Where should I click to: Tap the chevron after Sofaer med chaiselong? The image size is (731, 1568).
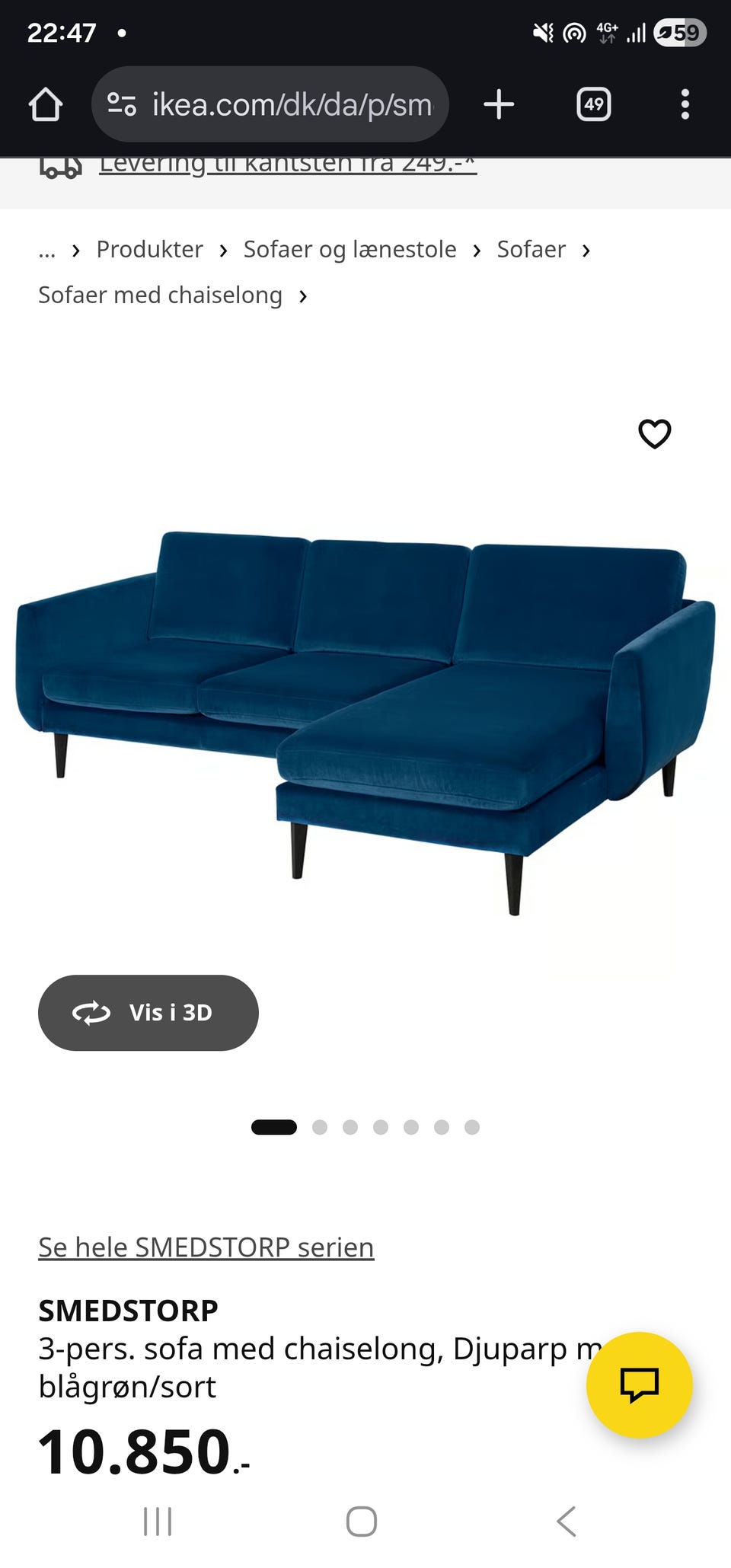click(x=302, y=295)
